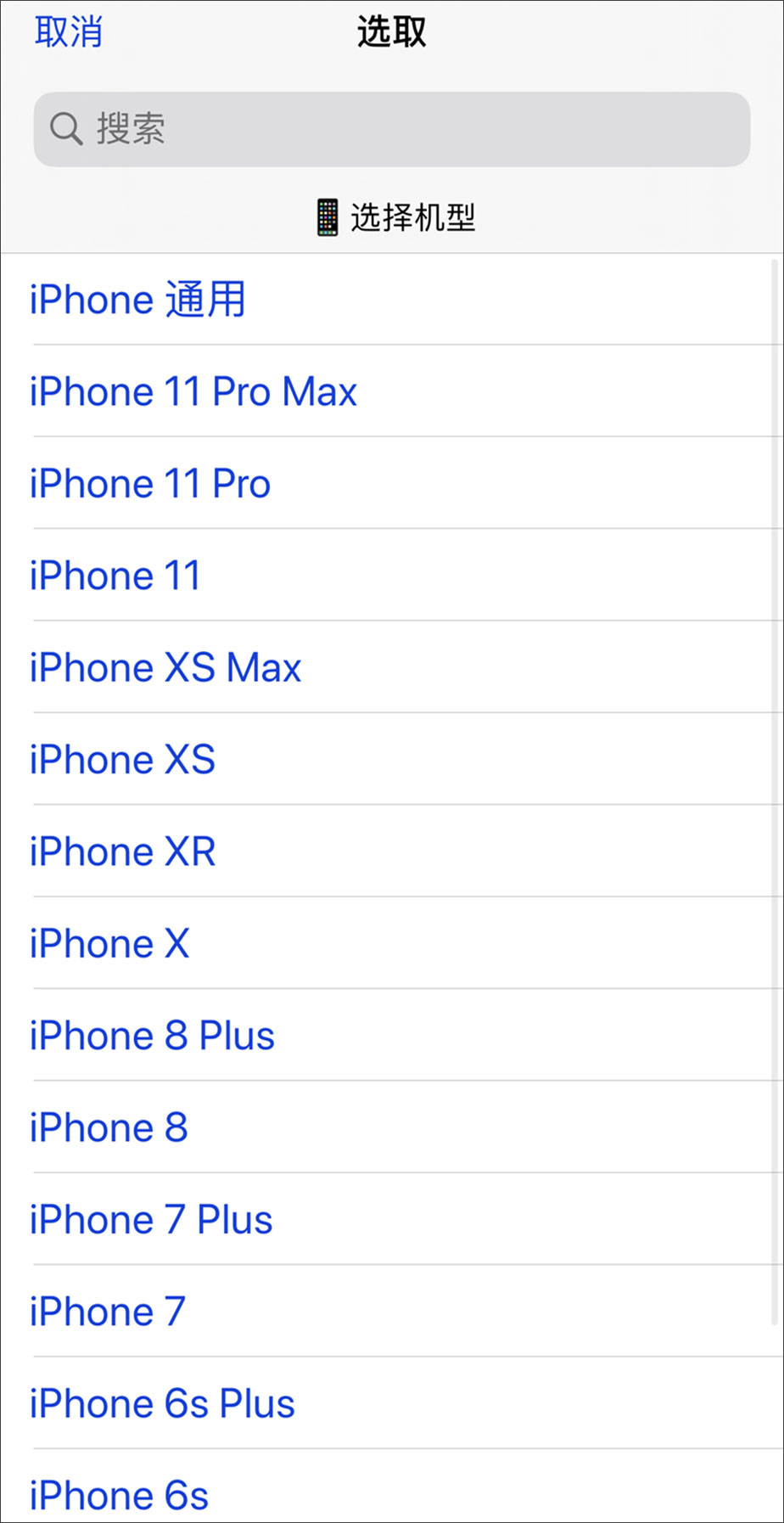Select the iPhone 11 Pro row
This screenshot has width=784, height=1523.
tap(150, 484)
